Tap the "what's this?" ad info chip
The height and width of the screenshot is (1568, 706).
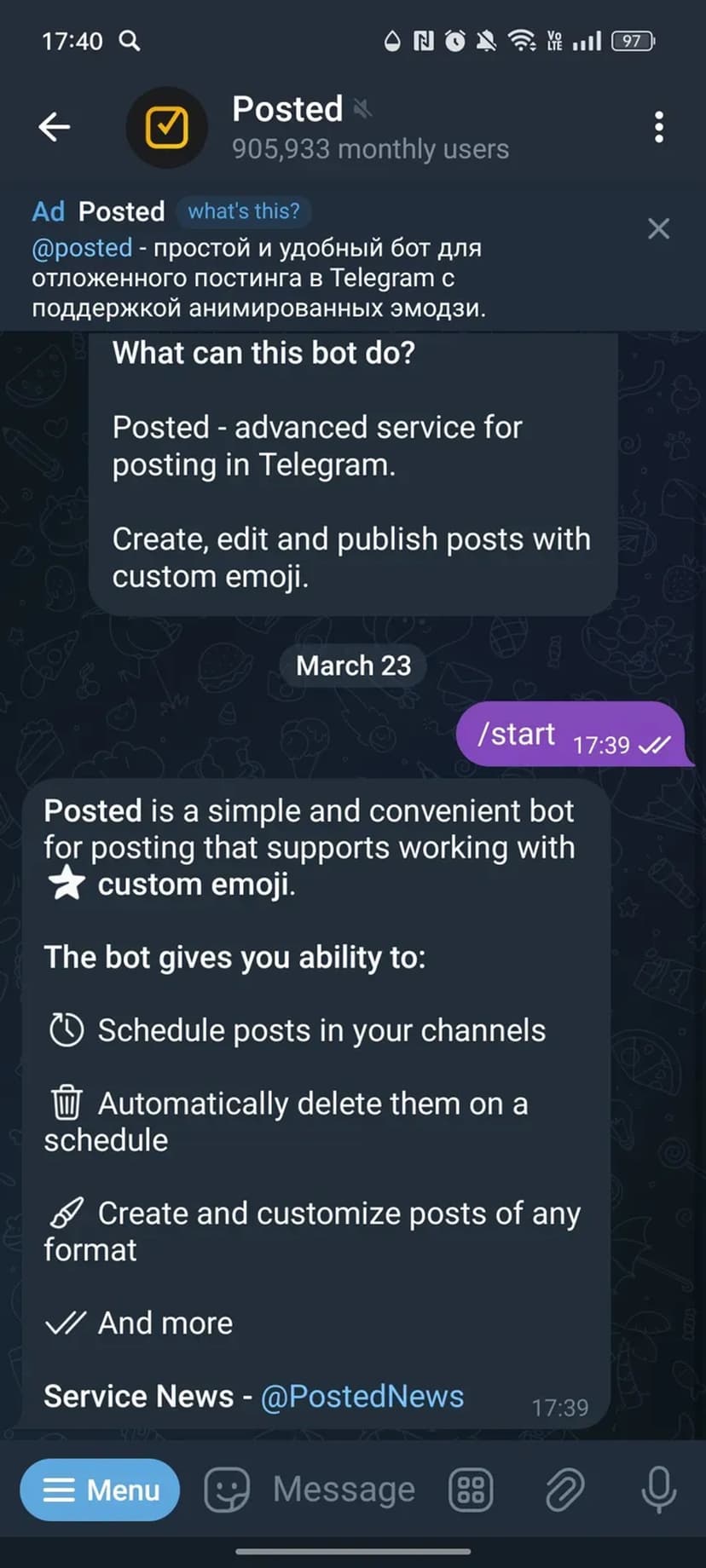[x=244, y=211]
